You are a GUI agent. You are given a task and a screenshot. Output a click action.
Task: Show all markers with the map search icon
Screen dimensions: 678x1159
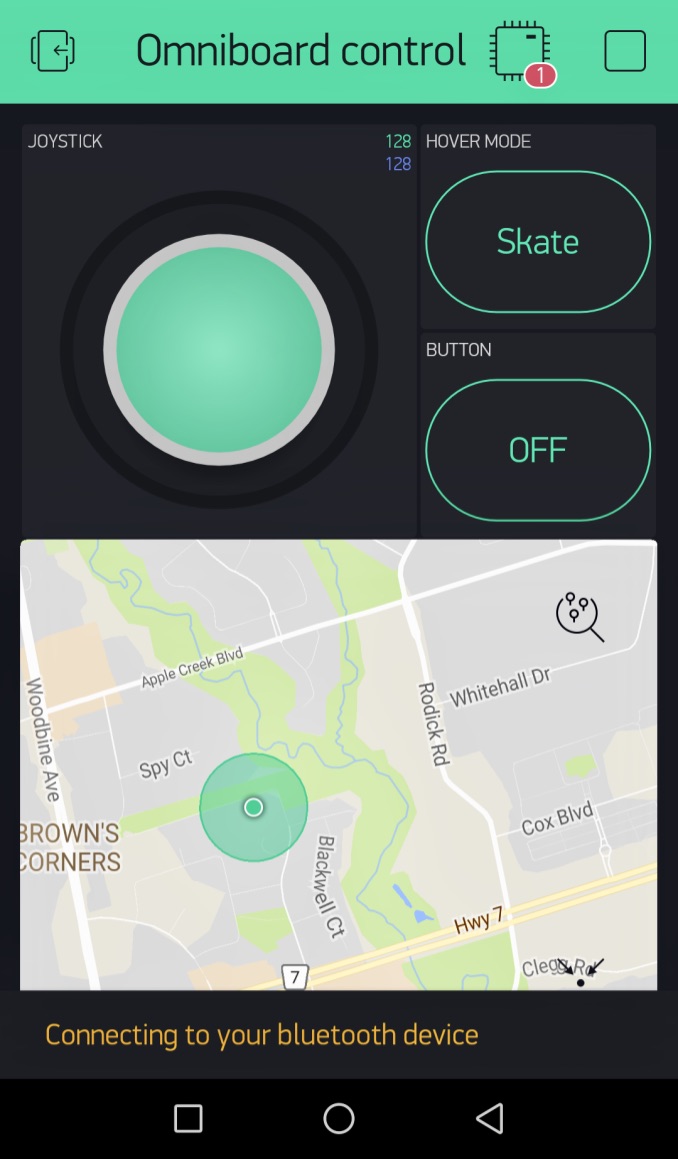point(580,616)
